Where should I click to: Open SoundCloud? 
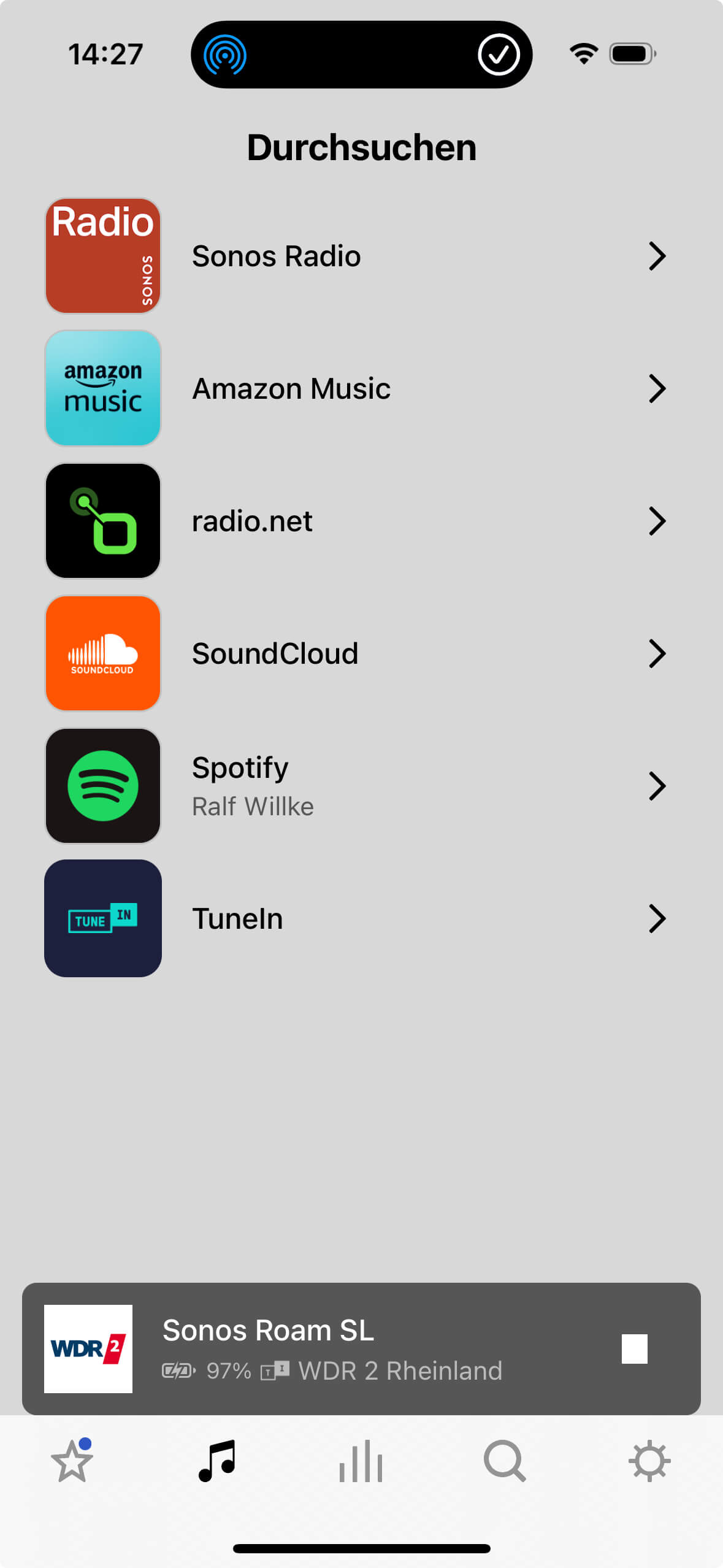[361, 653]
